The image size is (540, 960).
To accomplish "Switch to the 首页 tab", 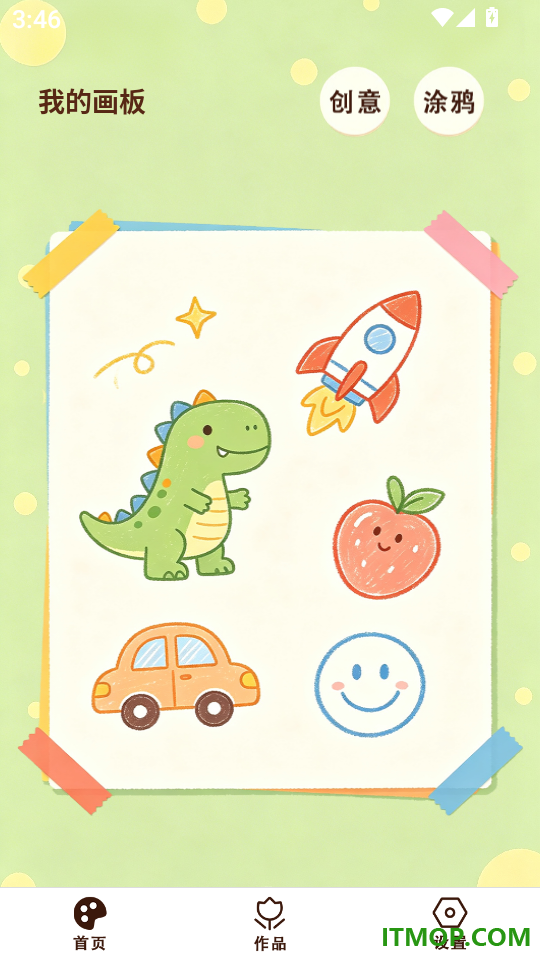I will [x=90, y=924].
